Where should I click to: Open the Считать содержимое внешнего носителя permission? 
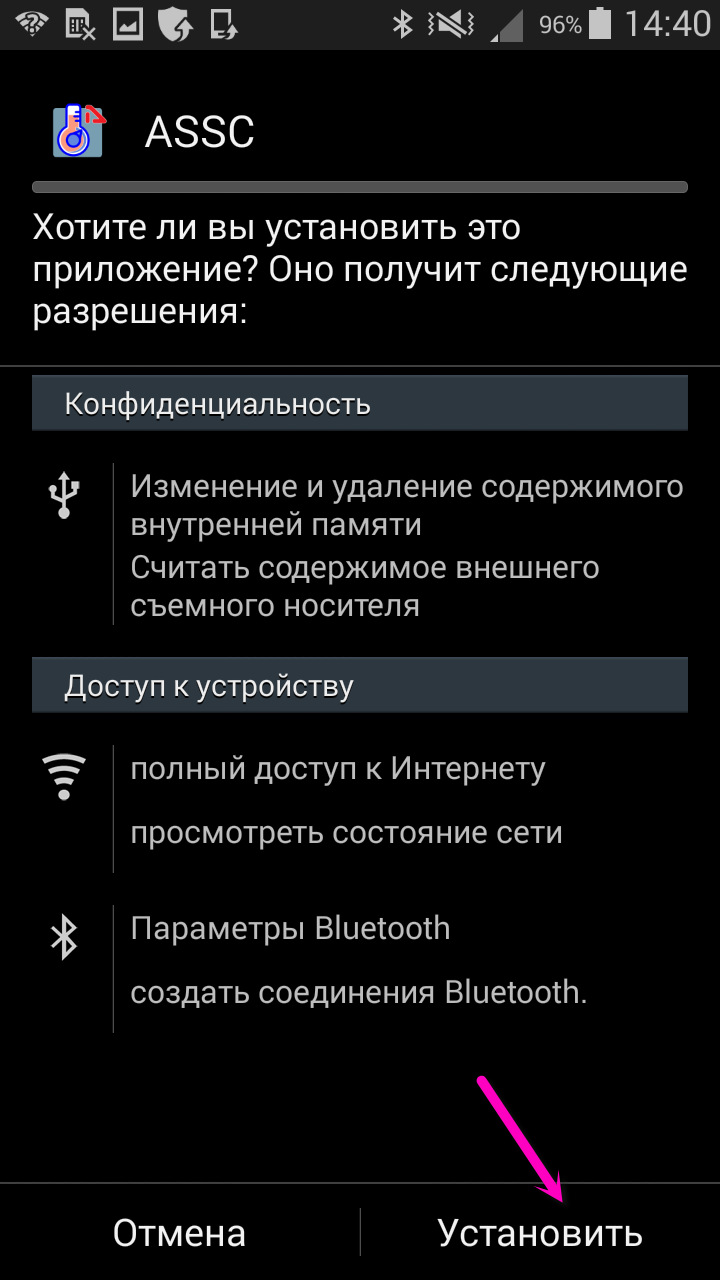pyautogui.click(x=365, y=586)
